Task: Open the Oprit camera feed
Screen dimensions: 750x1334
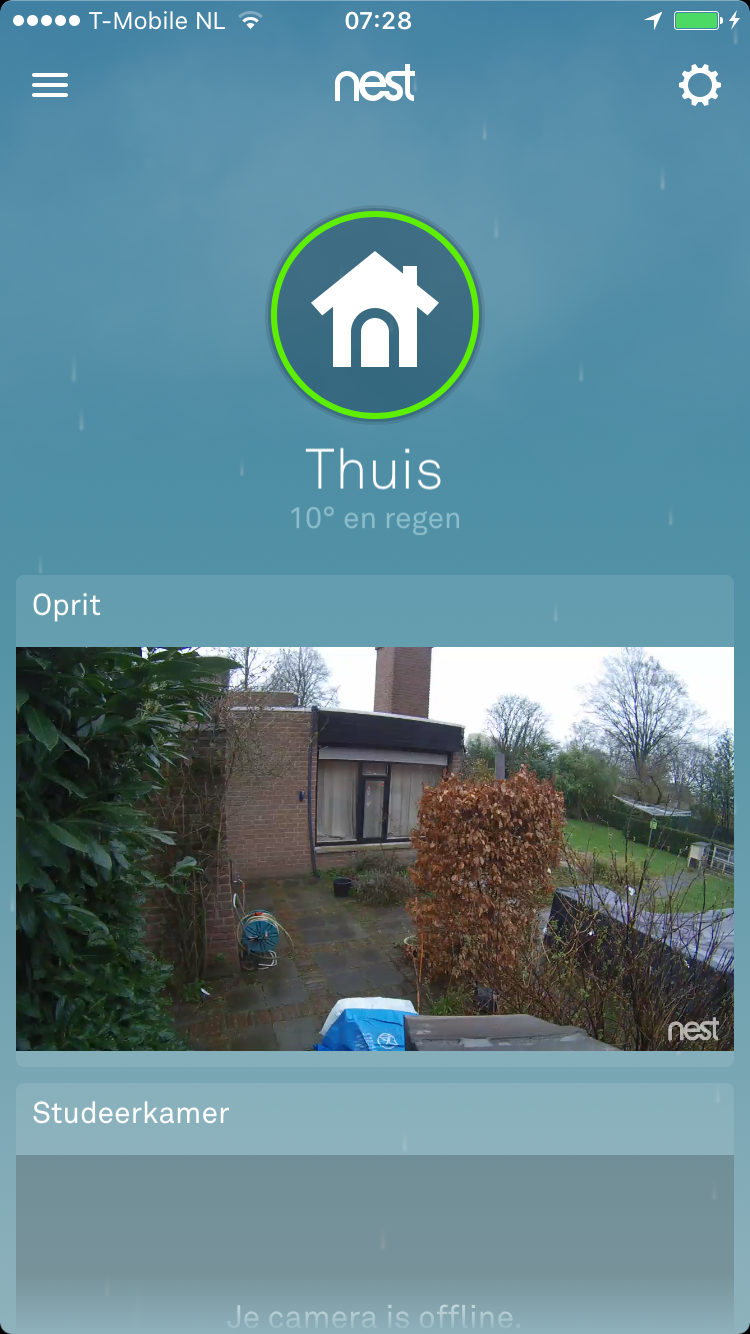Action: [375, 848]
